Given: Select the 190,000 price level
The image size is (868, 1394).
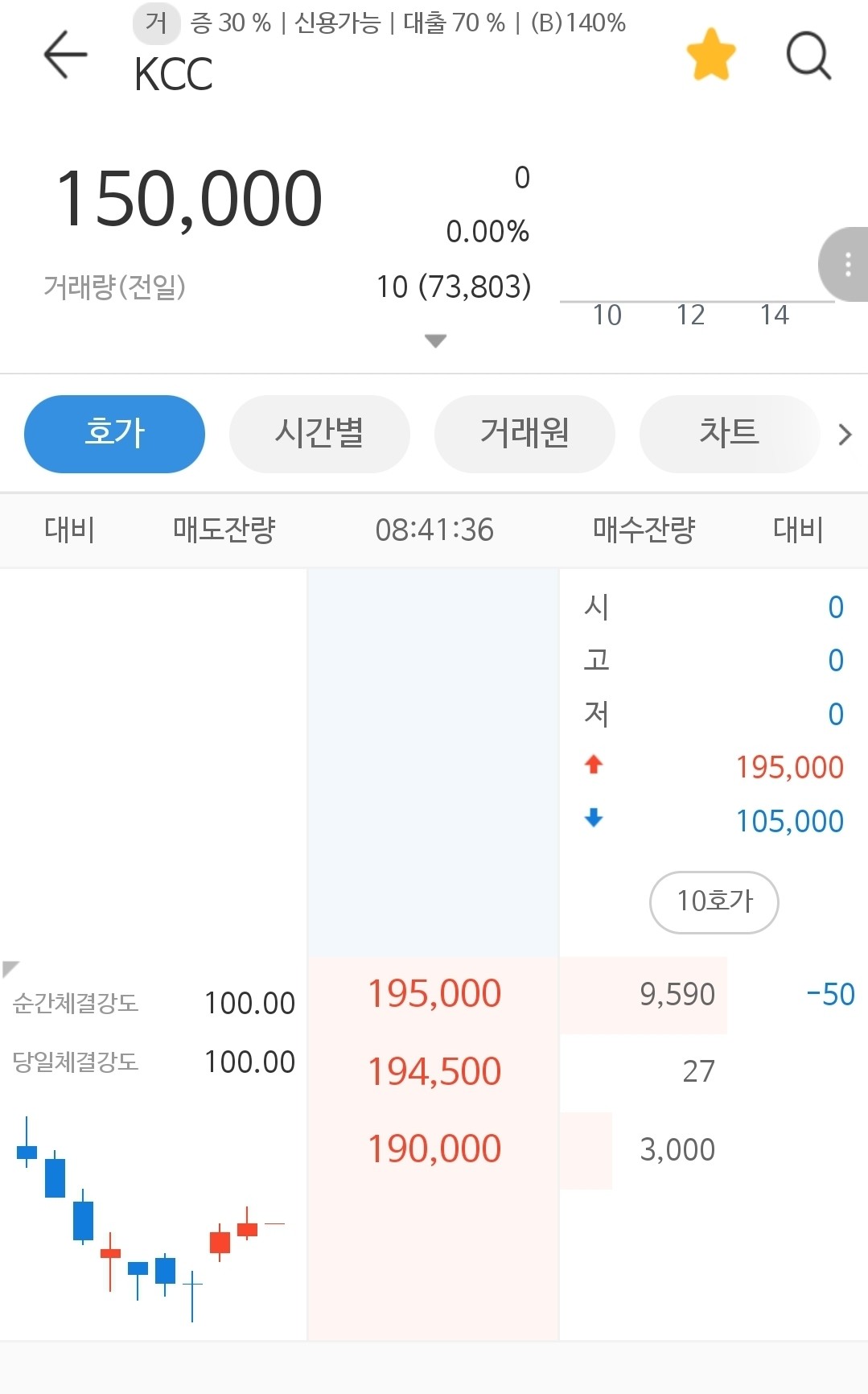Looking at the screenshot, I should click(433, 1149).
